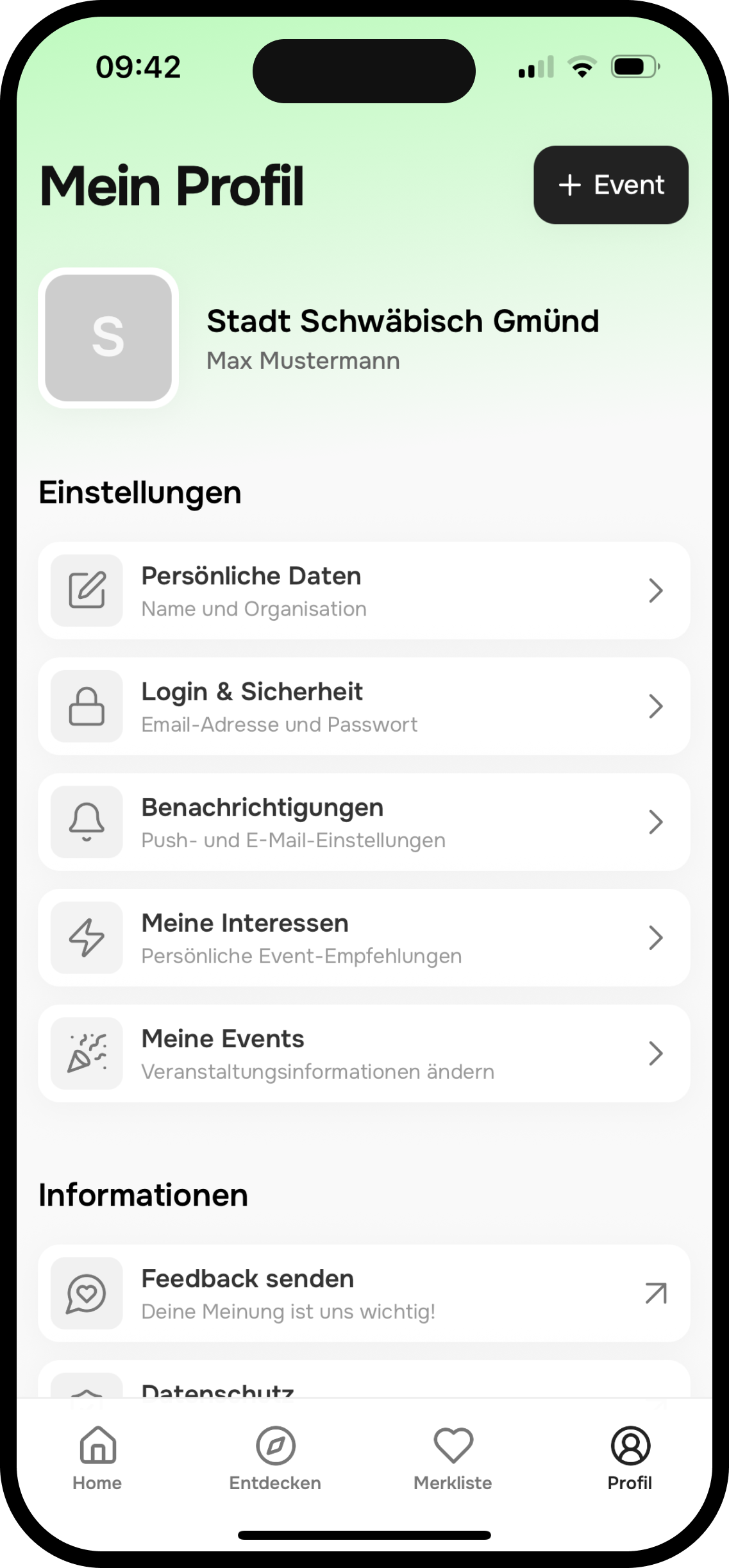Open Meine Events via its chevron arrow

(655, 1053)
